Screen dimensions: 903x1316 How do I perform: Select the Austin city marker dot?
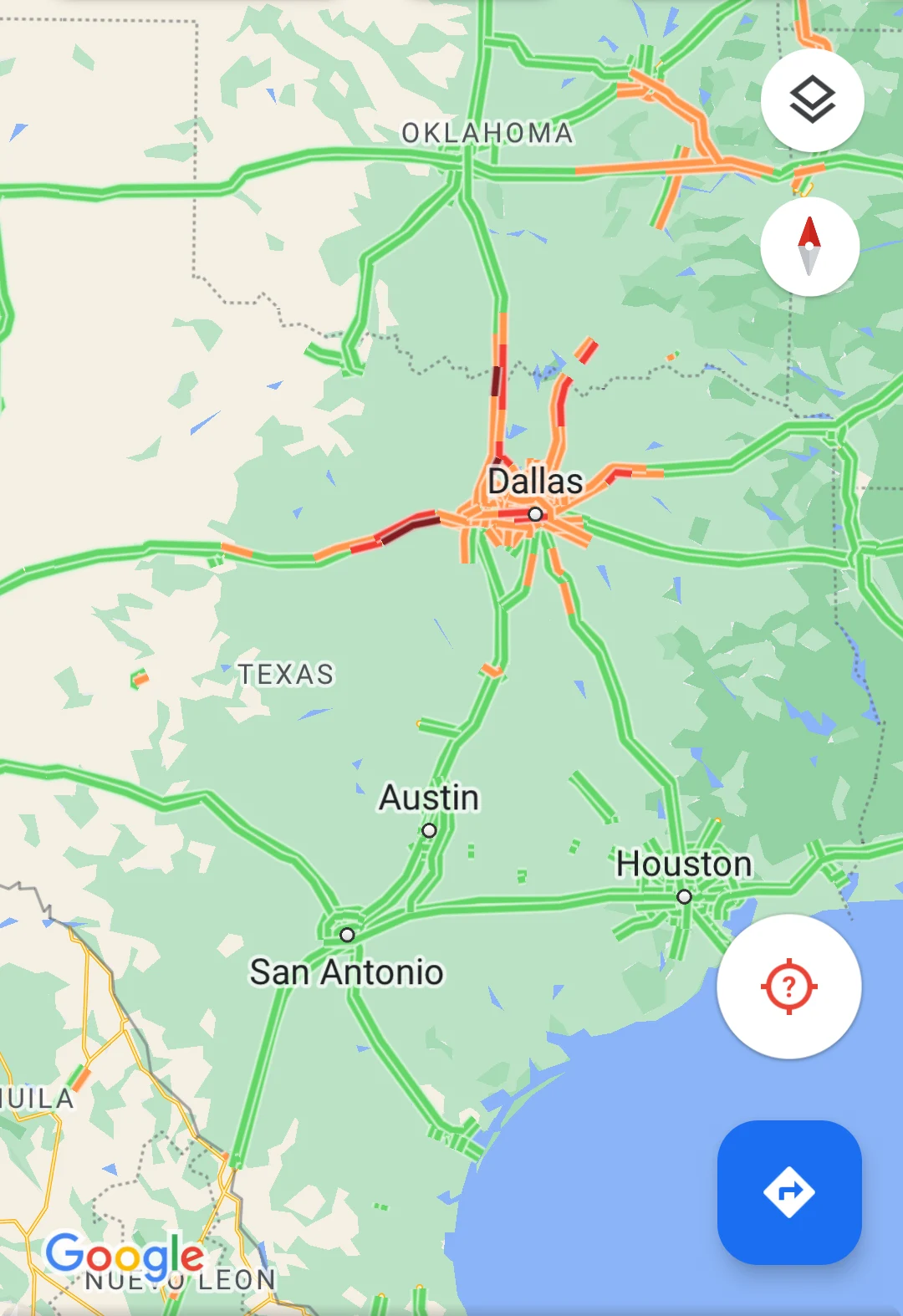tap(430, 829)
